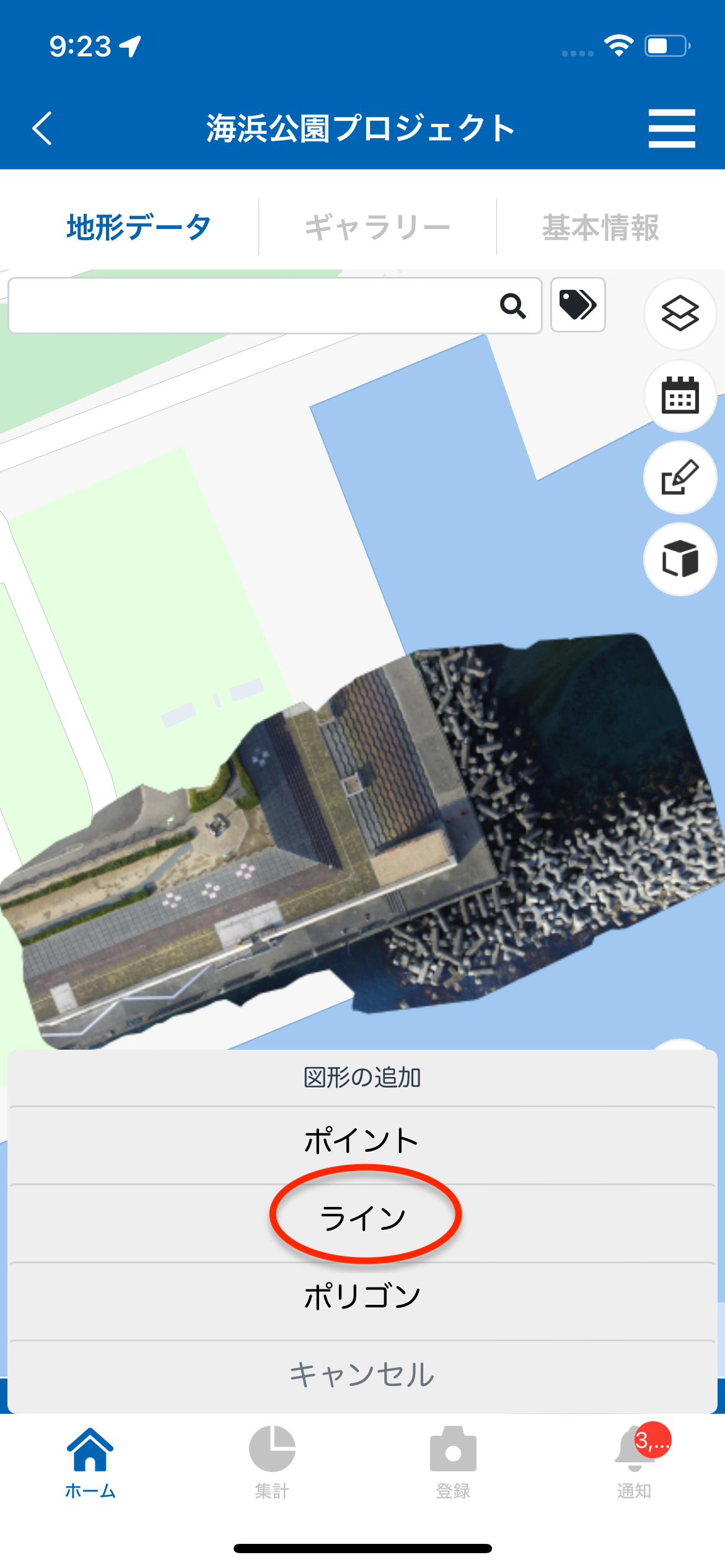Switch to the 基本情報 tab
Image resolution: width=725 pixels, height=1568 pixels.
(x=600, y=227)
